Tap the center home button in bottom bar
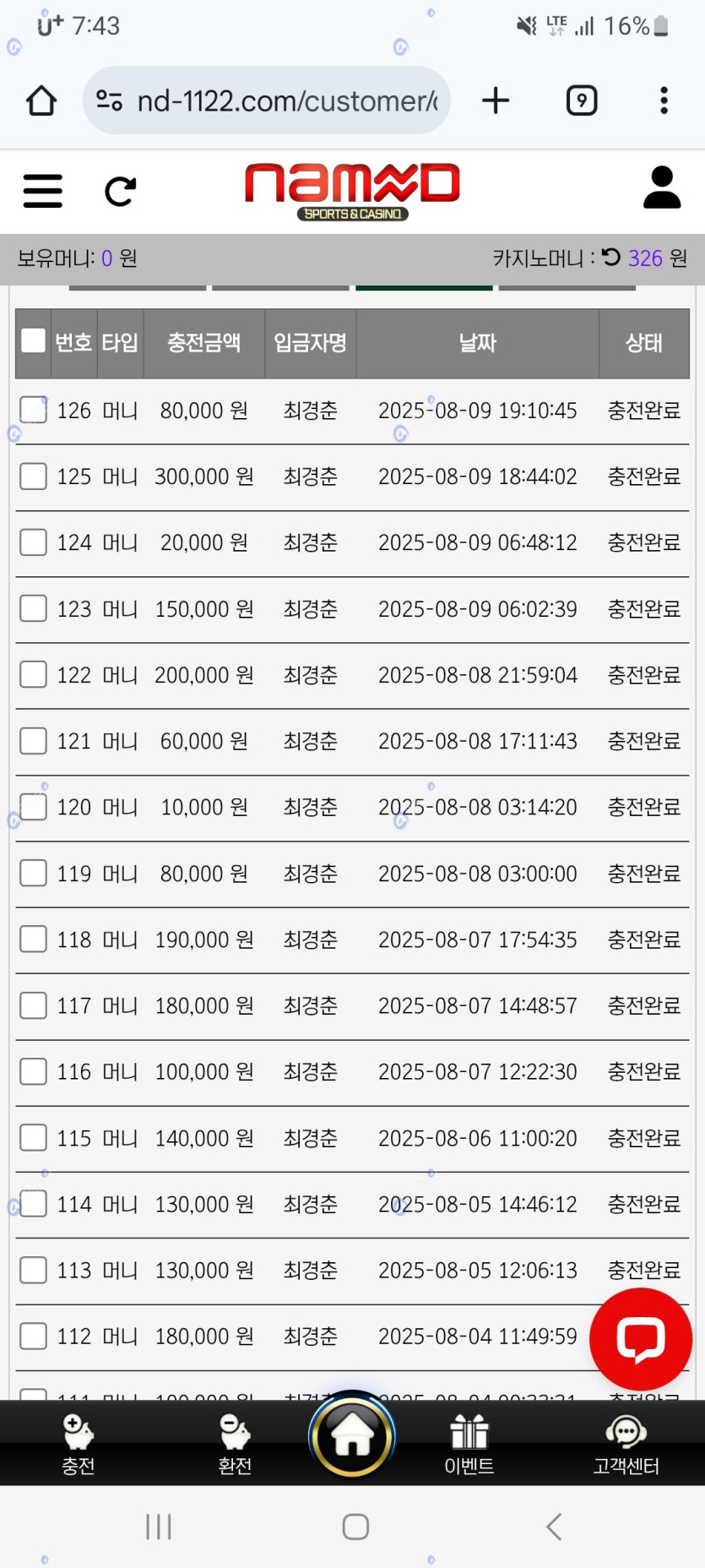This screenshot has height=1568, width=705. pos(352,1436)
